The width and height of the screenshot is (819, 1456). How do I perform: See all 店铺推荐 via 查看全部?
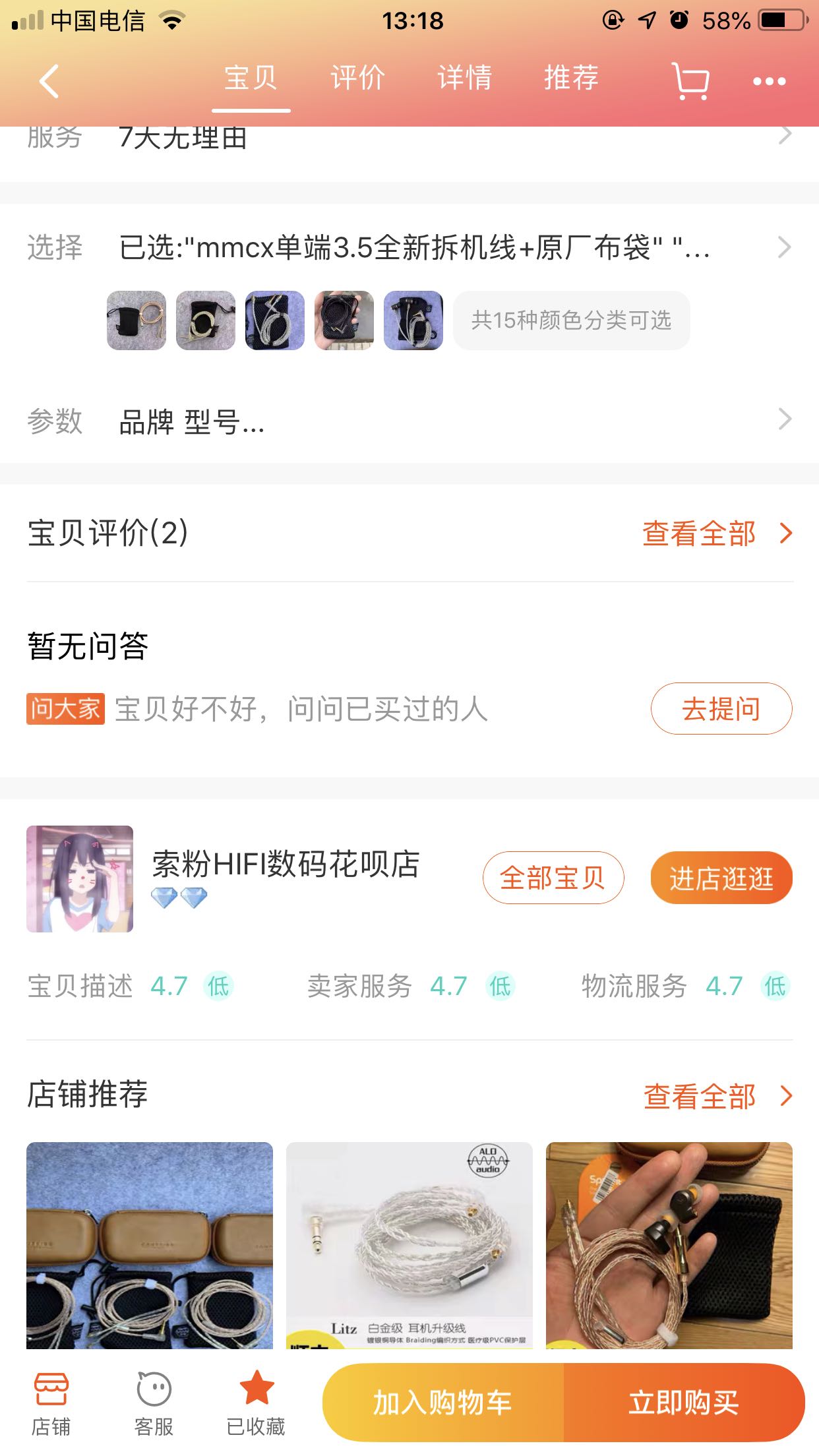(x=716, y=1096)
